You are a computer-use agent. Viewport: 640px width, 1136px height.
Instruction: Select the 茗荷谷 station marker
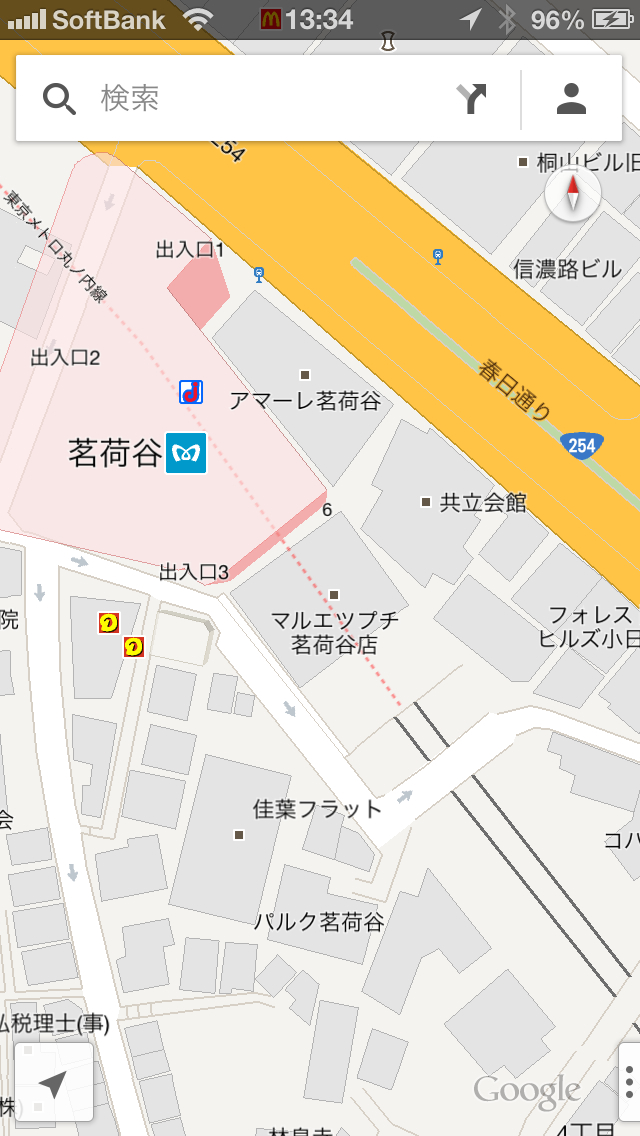coord(187,453)
